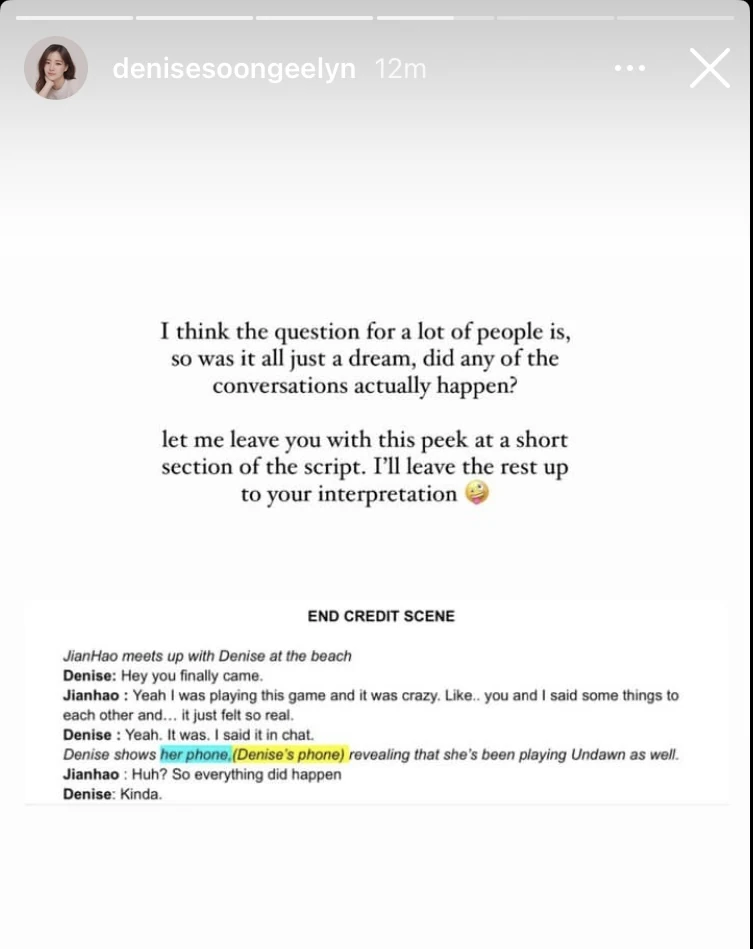Click the username denisesoongeelyn

coord(233,68)
